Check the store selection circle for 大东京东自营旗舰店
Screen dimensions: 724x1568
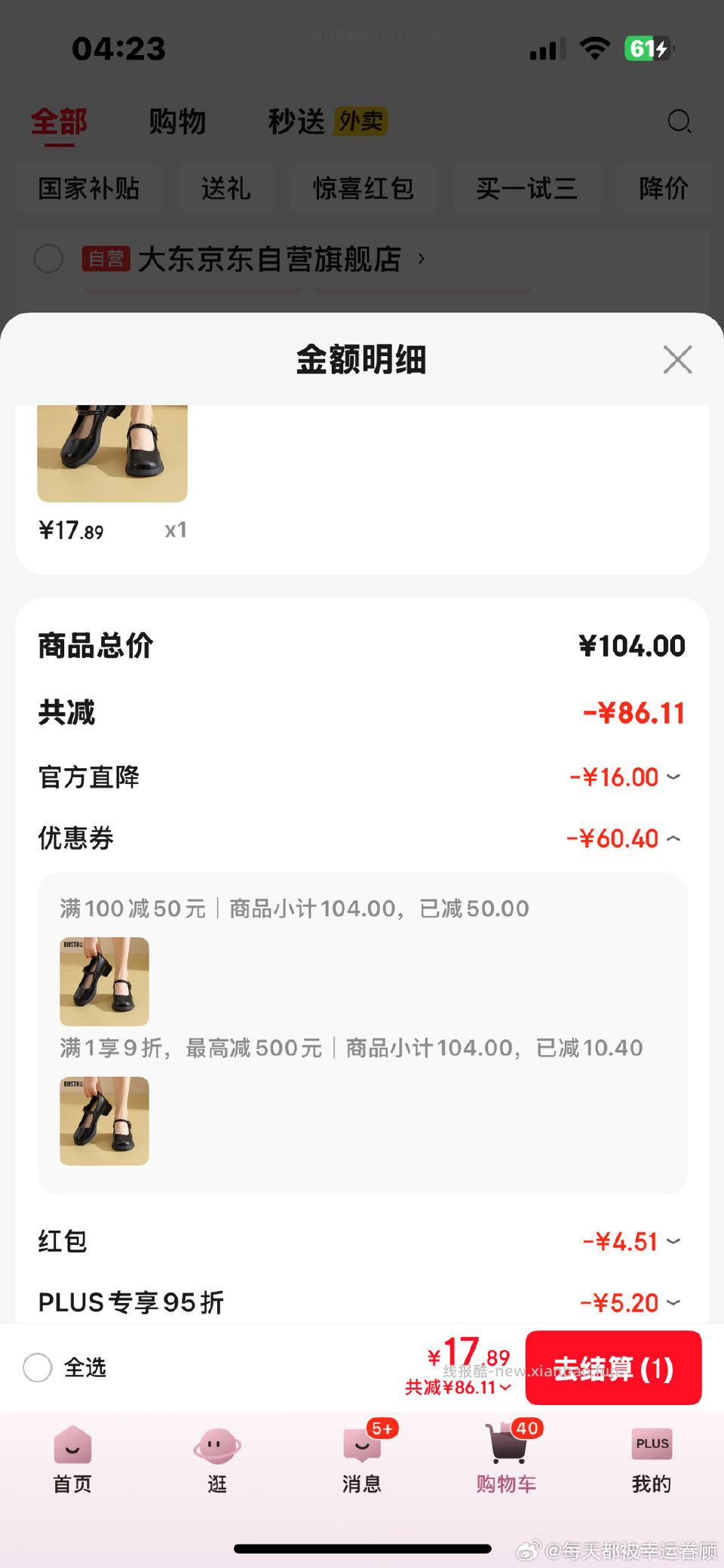pyautogui.click(x=48, y=258)
